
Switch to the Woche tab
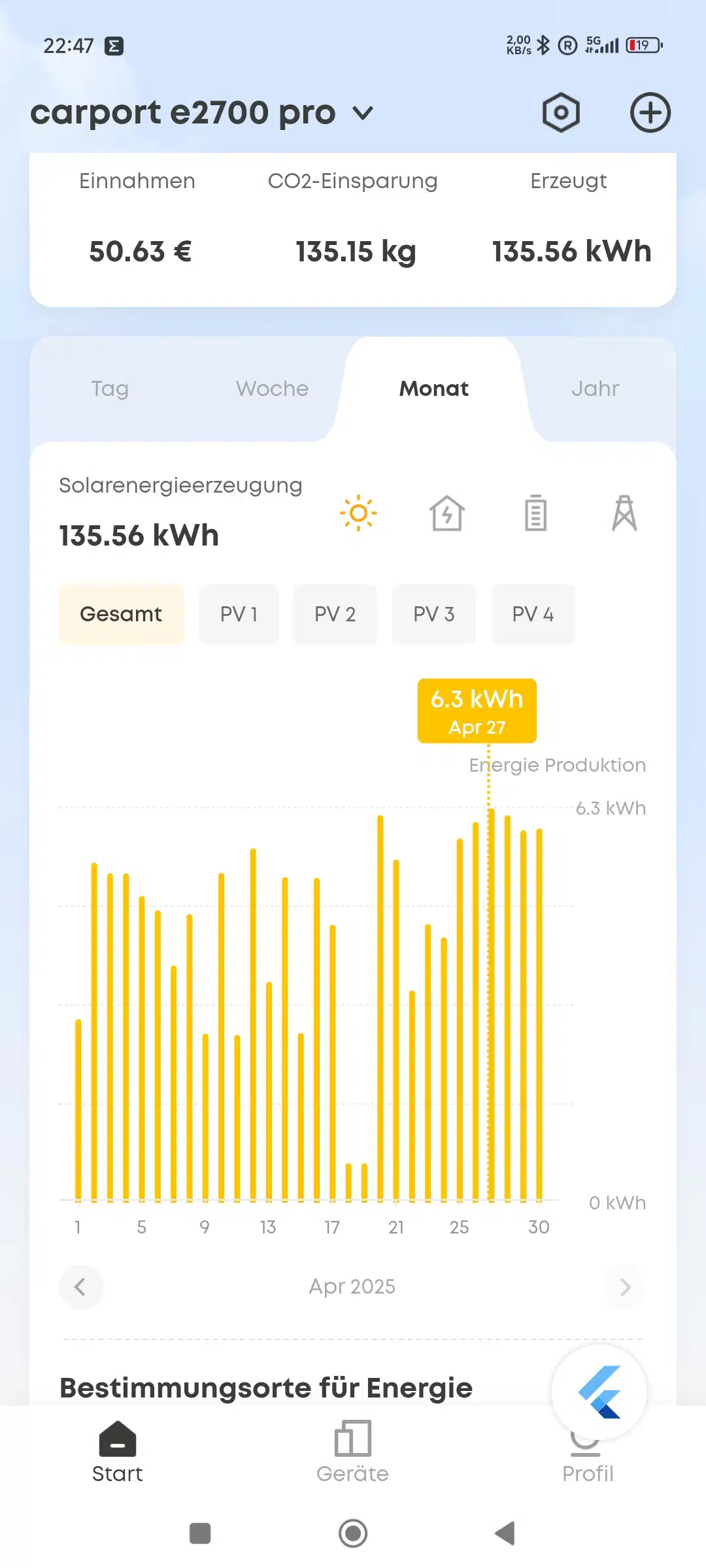click(272, 389)
